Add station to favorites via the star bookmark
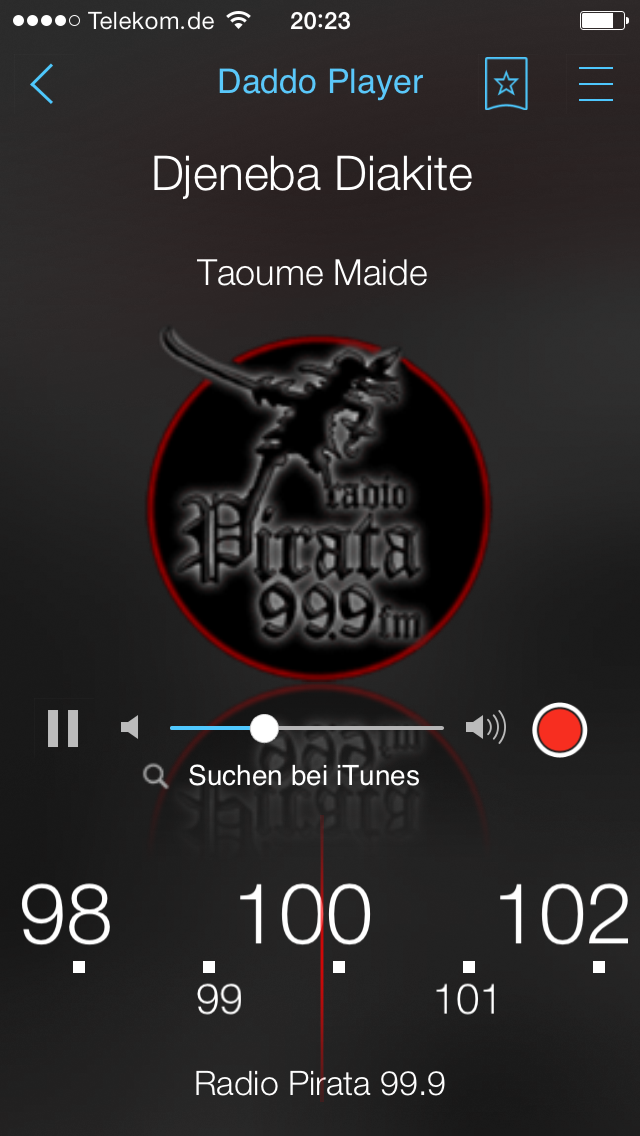640x1136 pixels. (506, 84)
